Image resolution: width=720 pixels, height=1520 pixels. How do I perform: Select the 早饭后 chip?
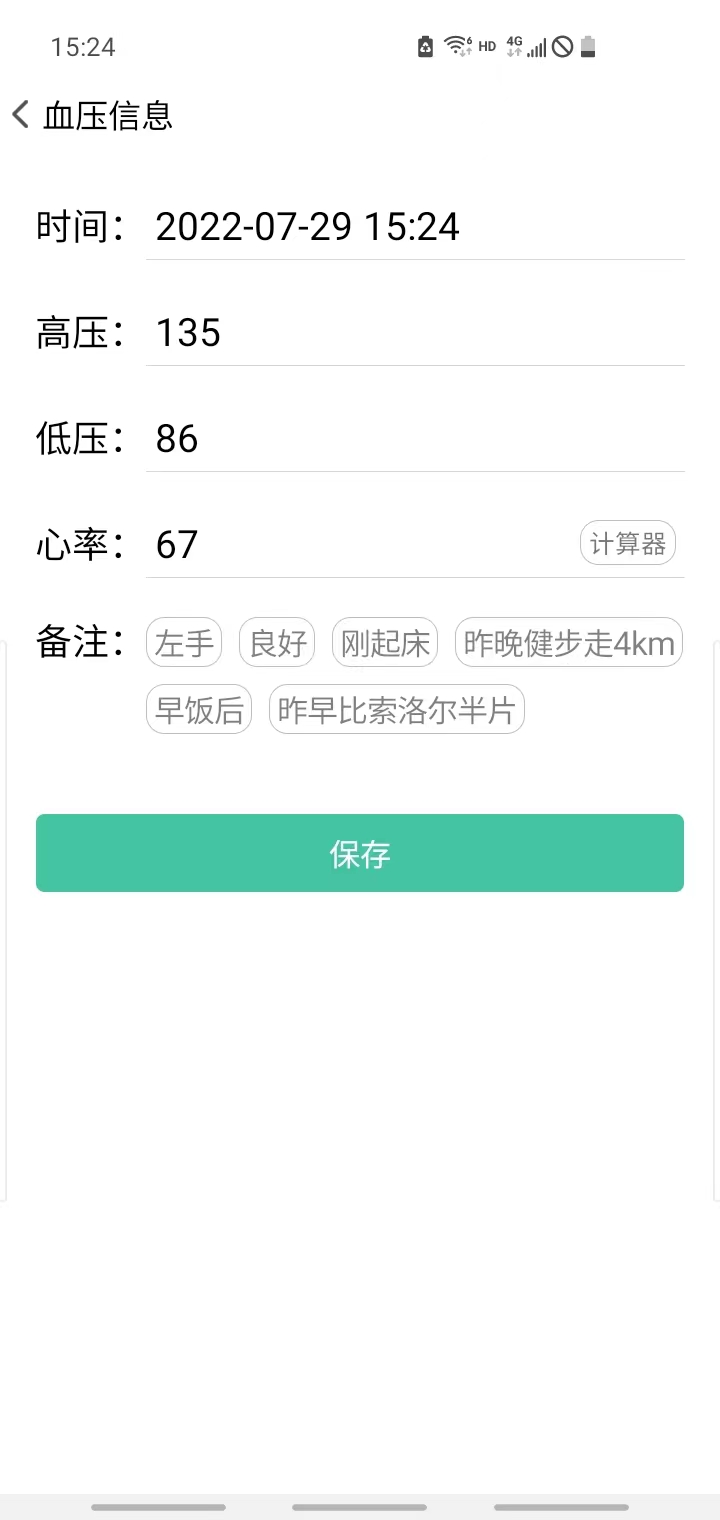coord(199,710)
